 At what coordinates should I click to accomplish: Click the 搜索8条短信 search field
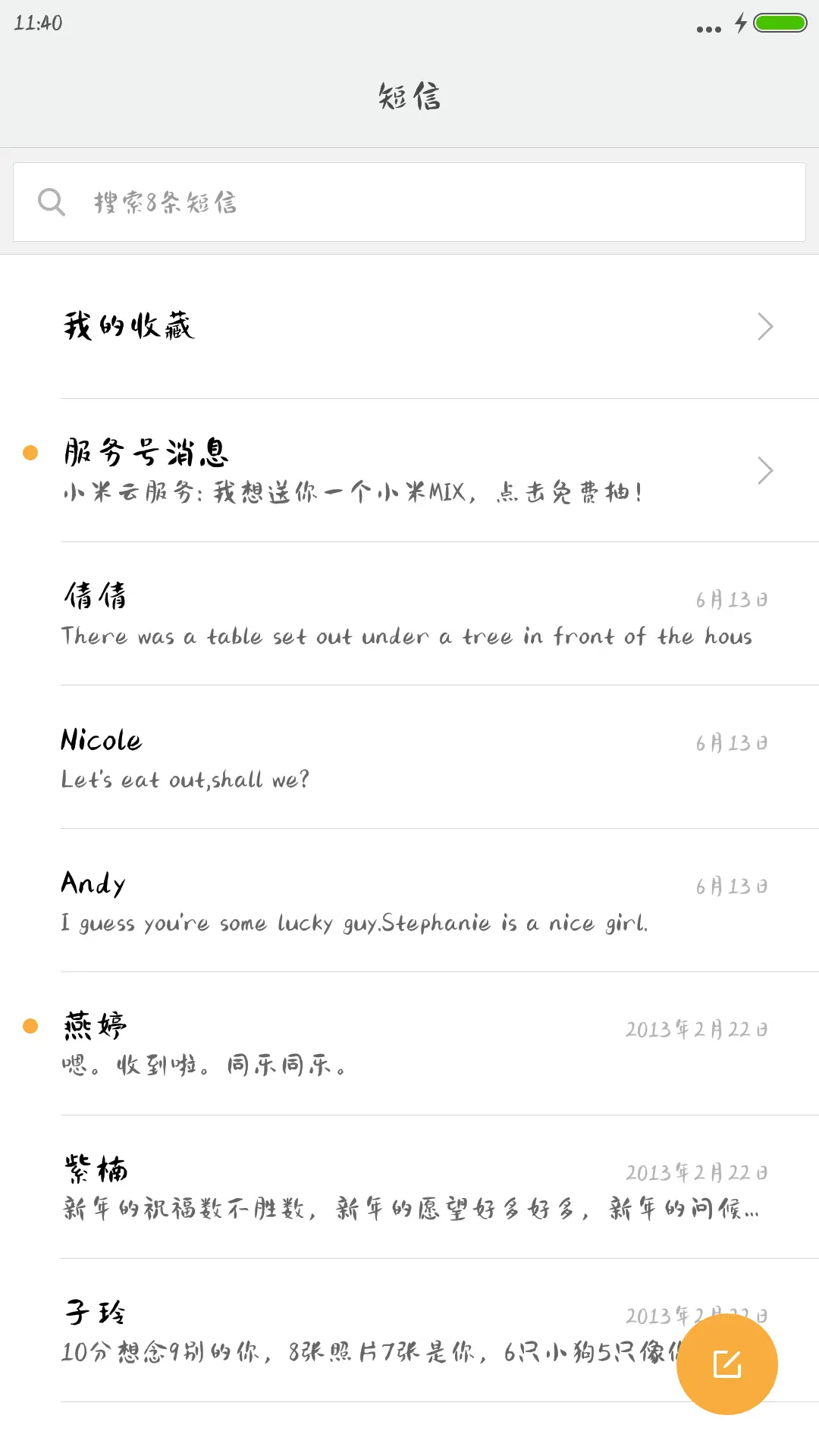[x=409, y=202]
